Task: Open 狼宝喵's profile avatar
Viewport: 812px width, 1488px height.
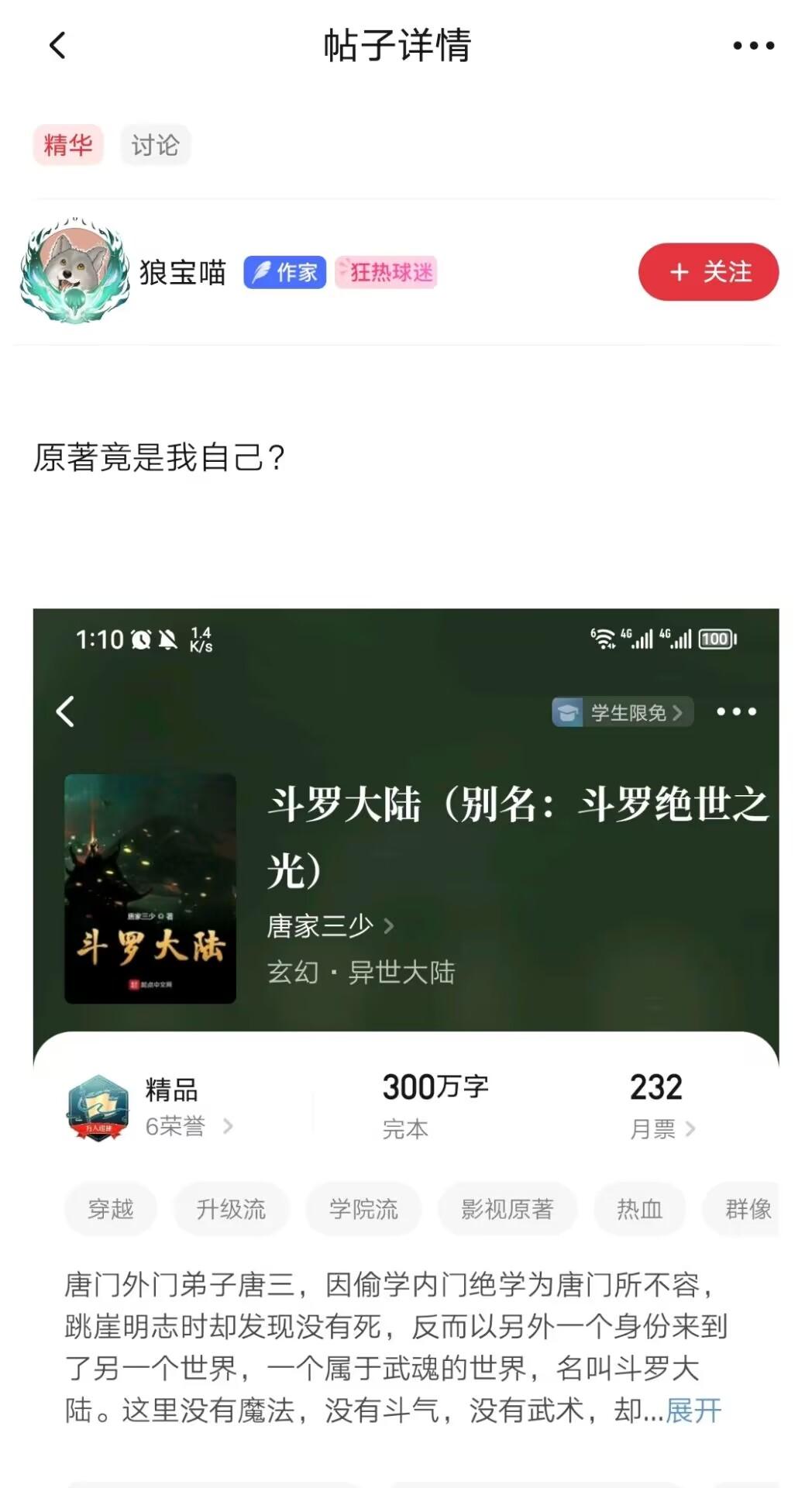Action: coord(75,270)
